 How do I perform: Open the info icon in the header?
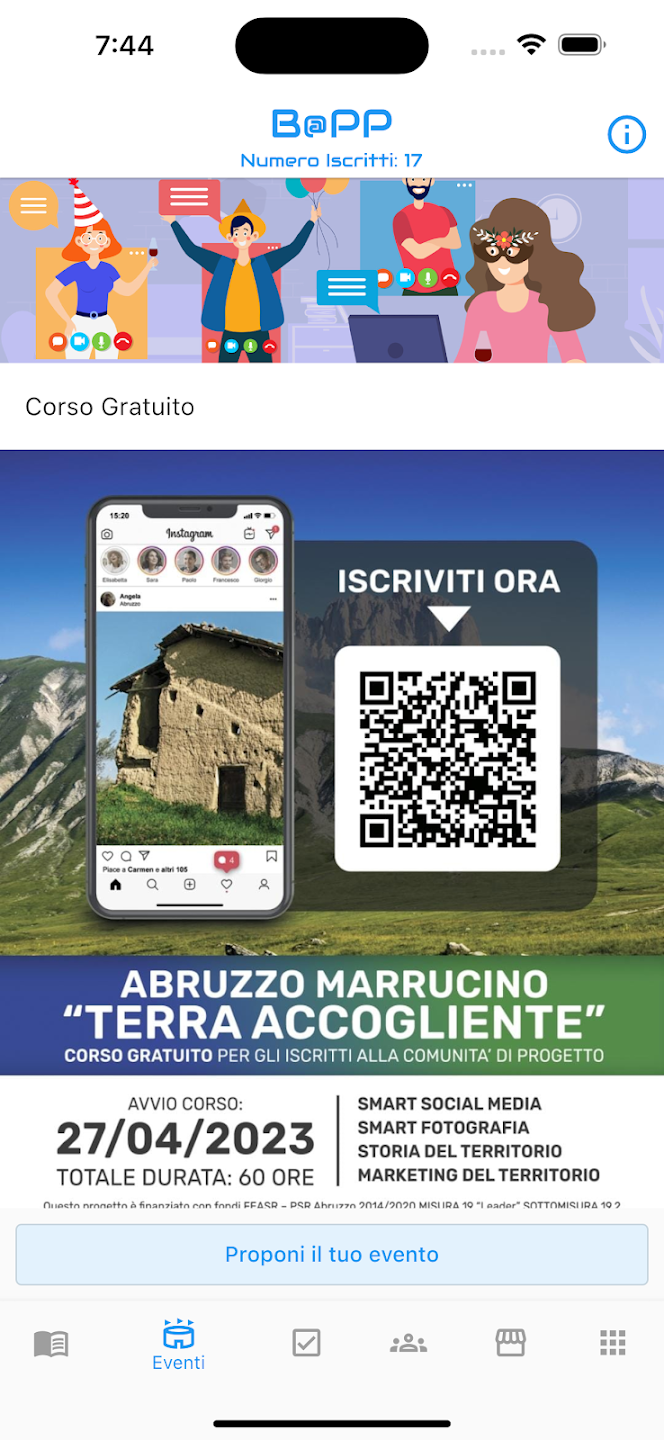coord(627,134)
